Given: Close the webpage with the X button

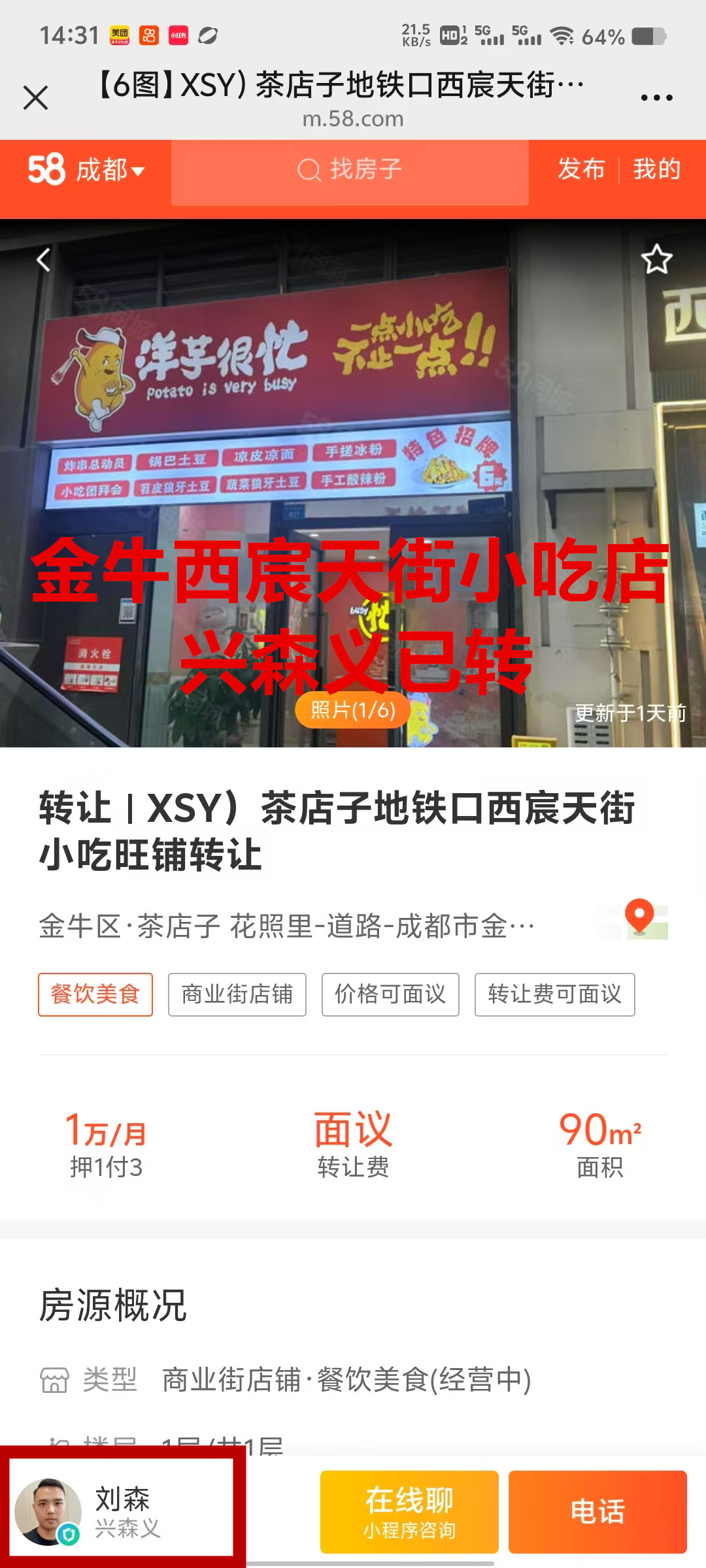Looking at the screenshot, I should pos(36,98).
